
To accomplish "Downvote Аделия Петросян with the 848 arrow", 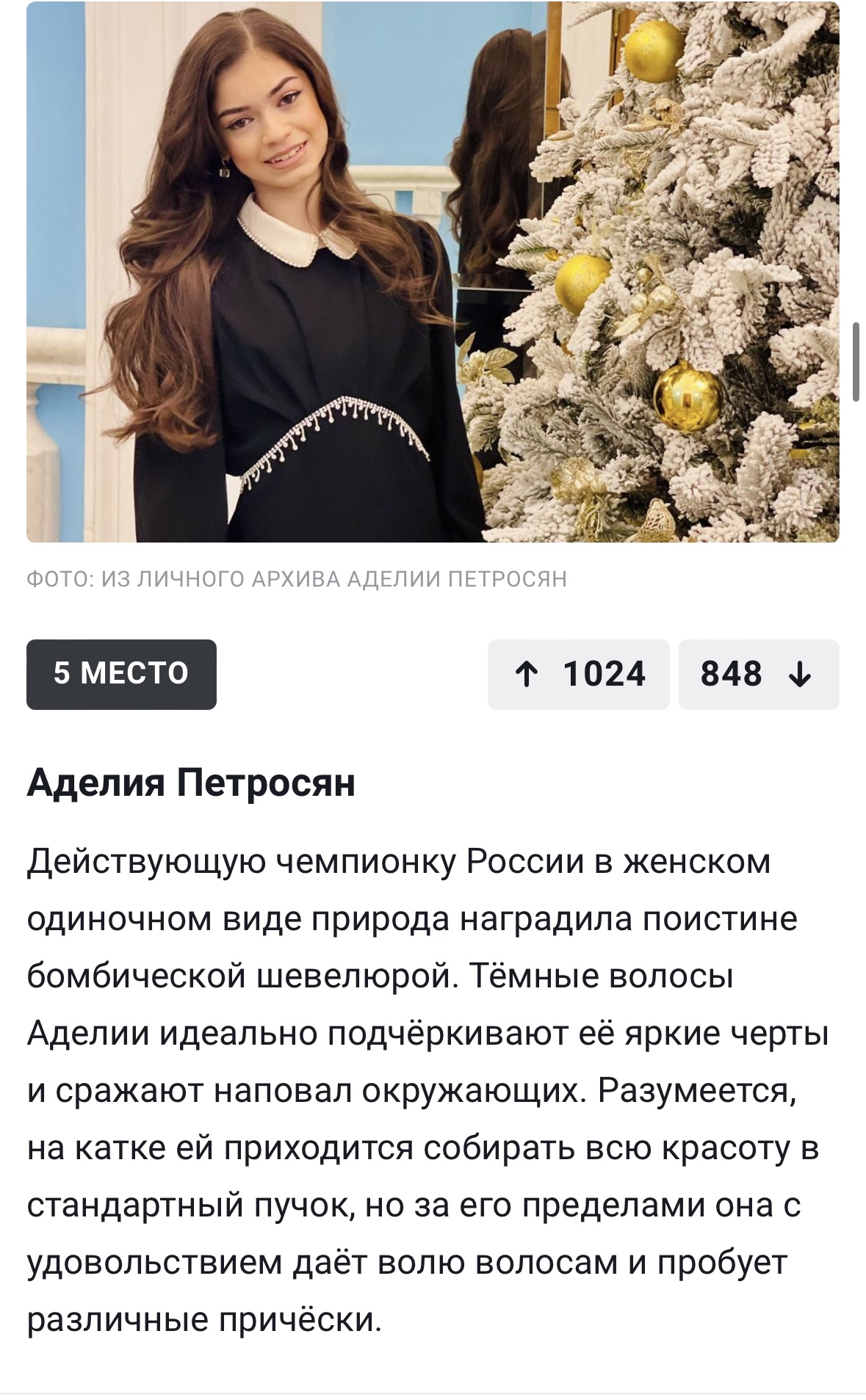I will click(x=759, y=674).
